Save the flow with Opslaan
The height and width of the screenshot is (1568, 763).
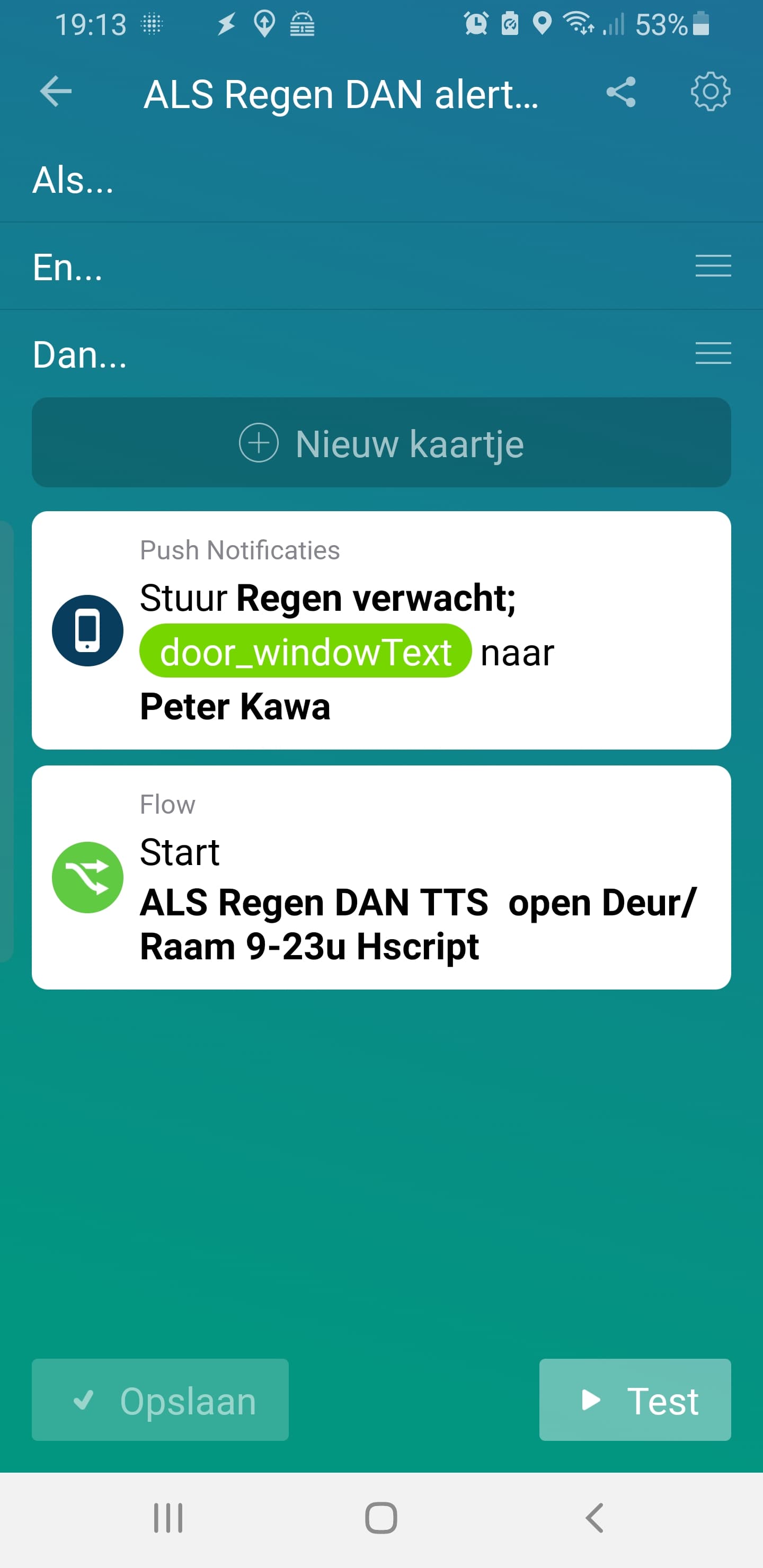point(160,1400)
